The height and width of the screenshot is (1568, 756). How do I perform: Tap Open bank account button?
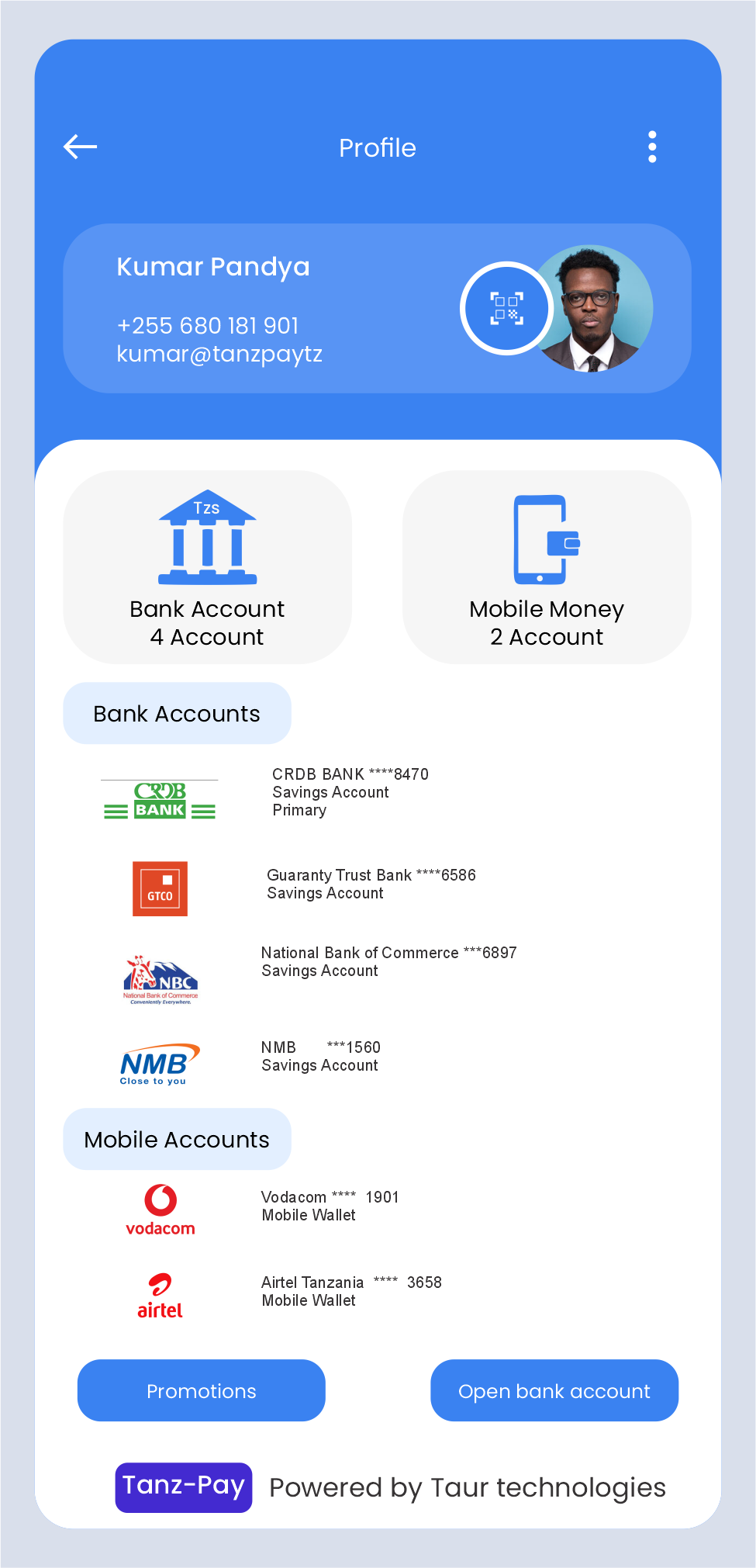pyautogui.click(x=554, y=1390)
